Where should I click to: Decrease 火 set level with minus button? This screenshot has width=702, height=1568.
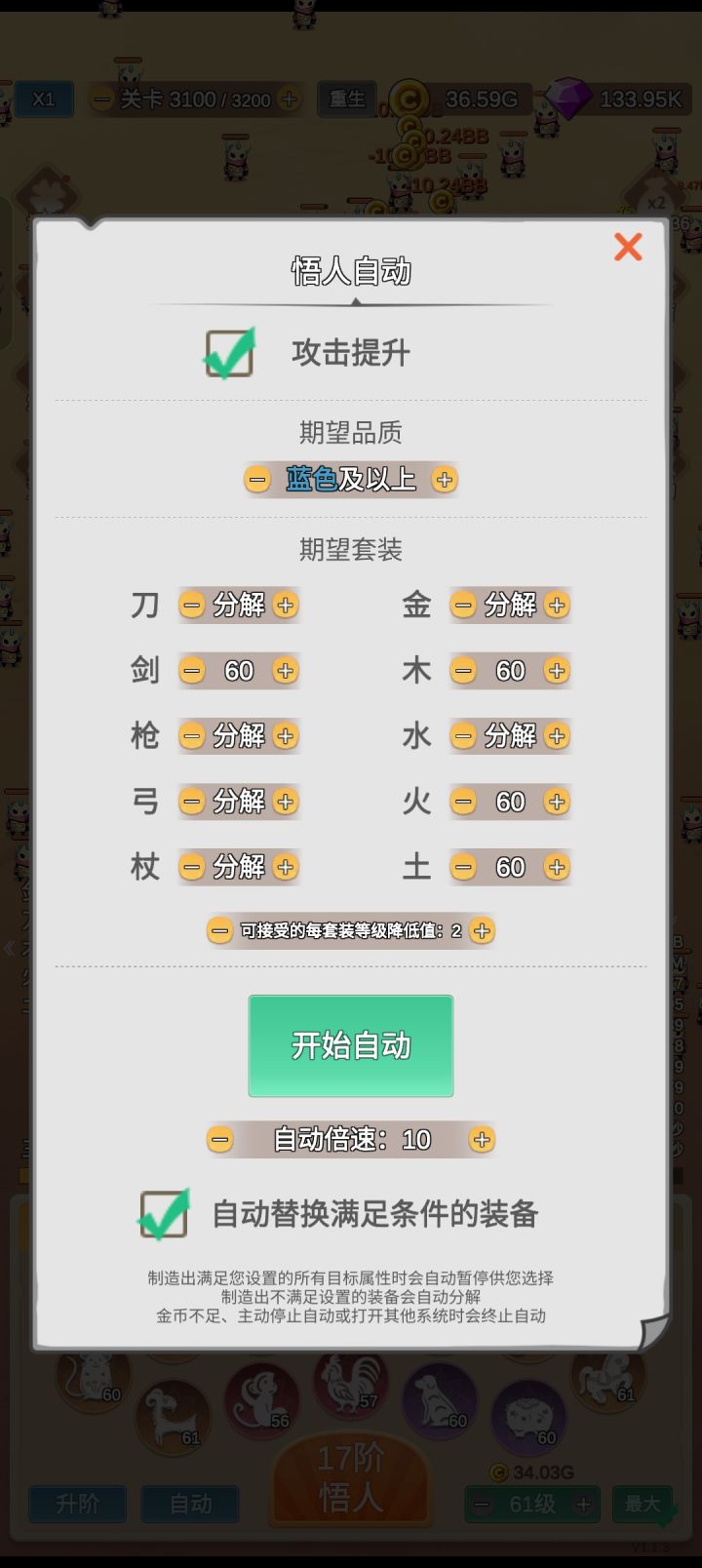463,802
